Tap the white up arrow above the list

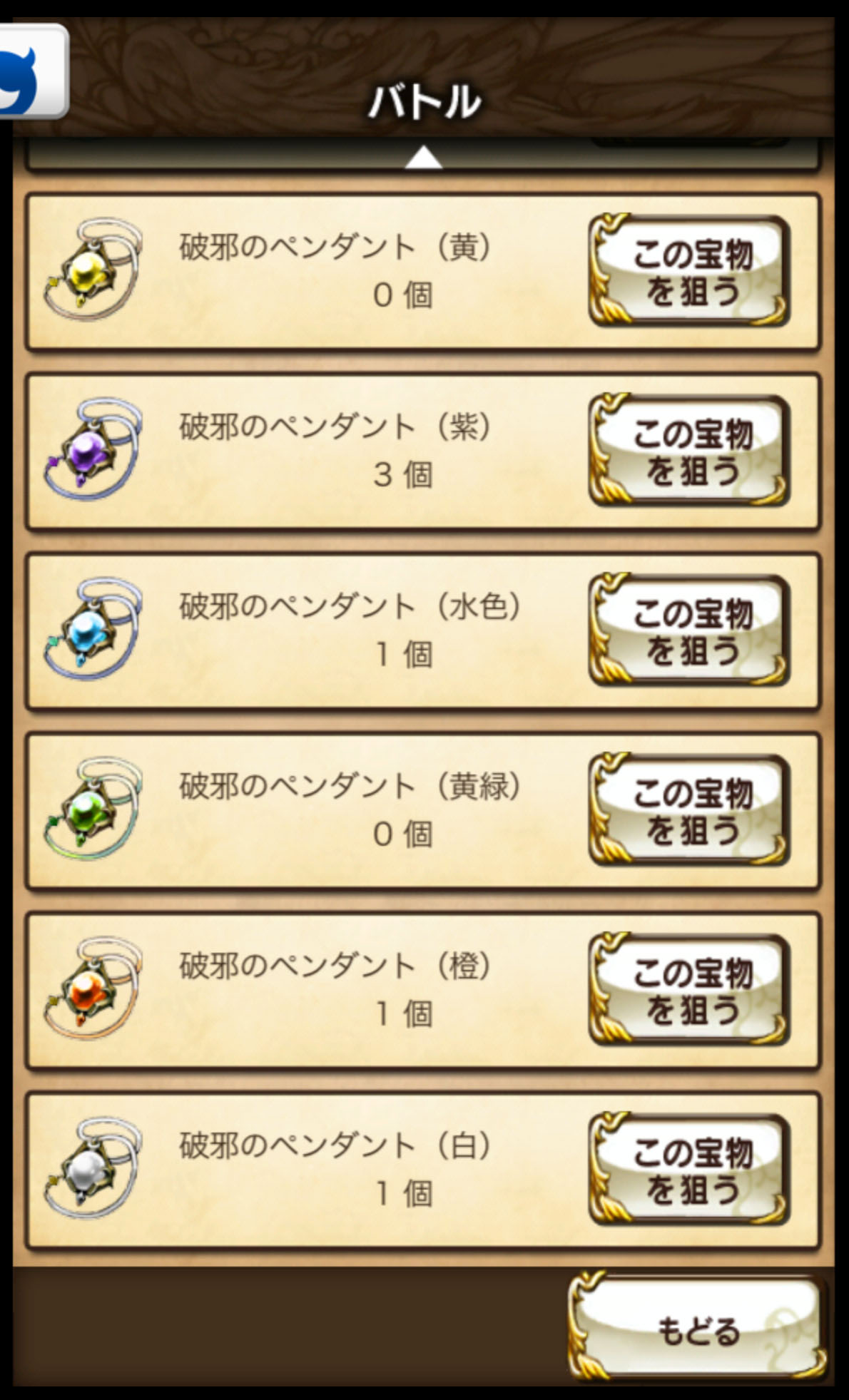click(x=423, y=158)
